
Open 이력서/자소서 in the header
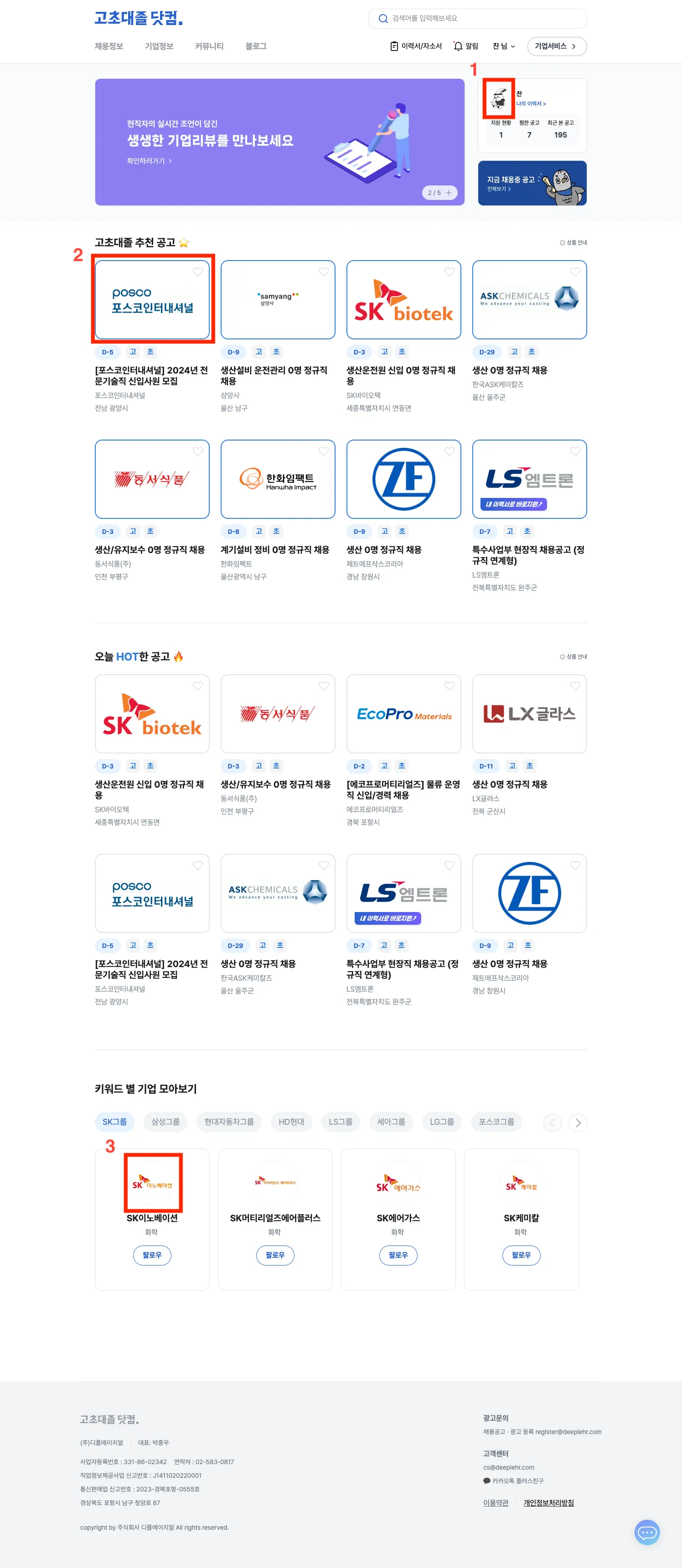416,46
